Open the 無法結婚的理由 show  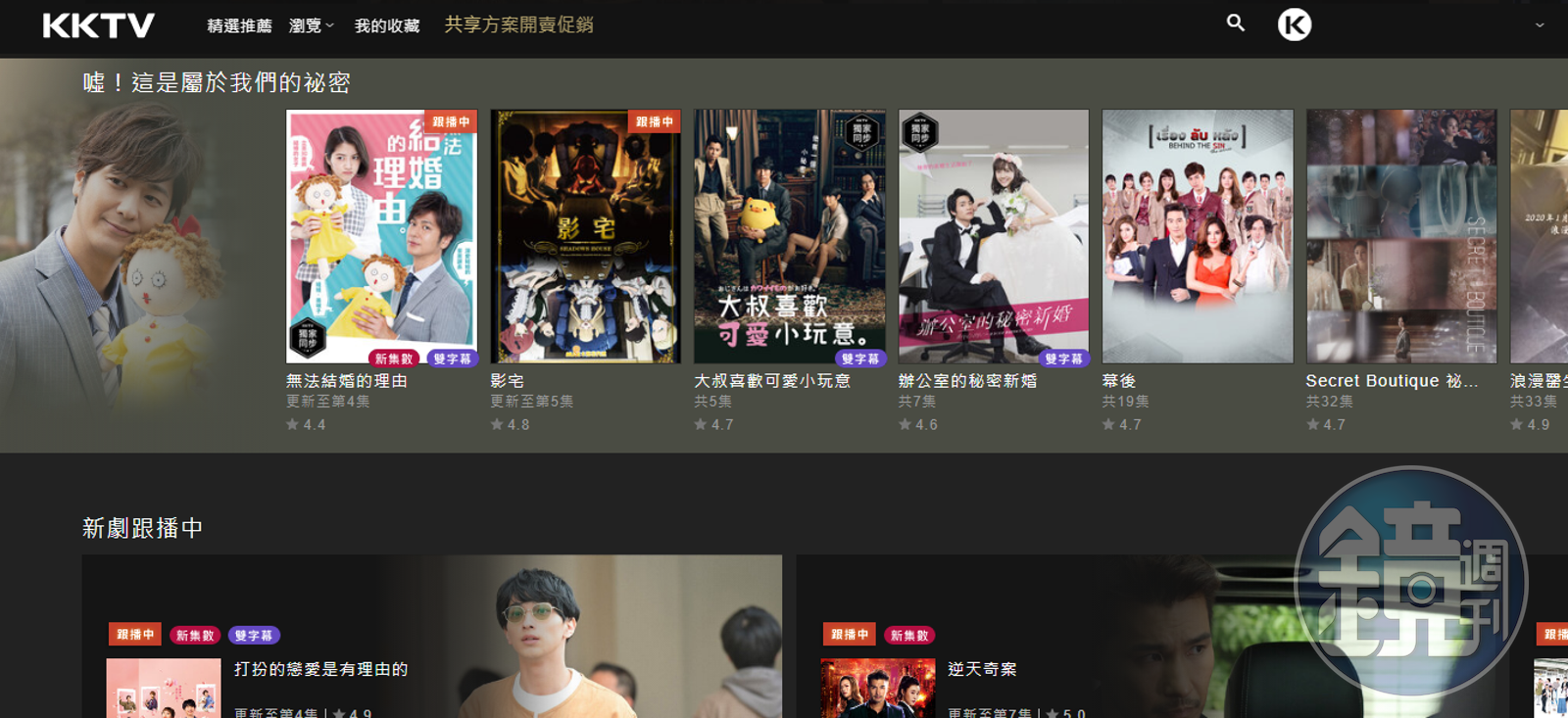point(381,237)
